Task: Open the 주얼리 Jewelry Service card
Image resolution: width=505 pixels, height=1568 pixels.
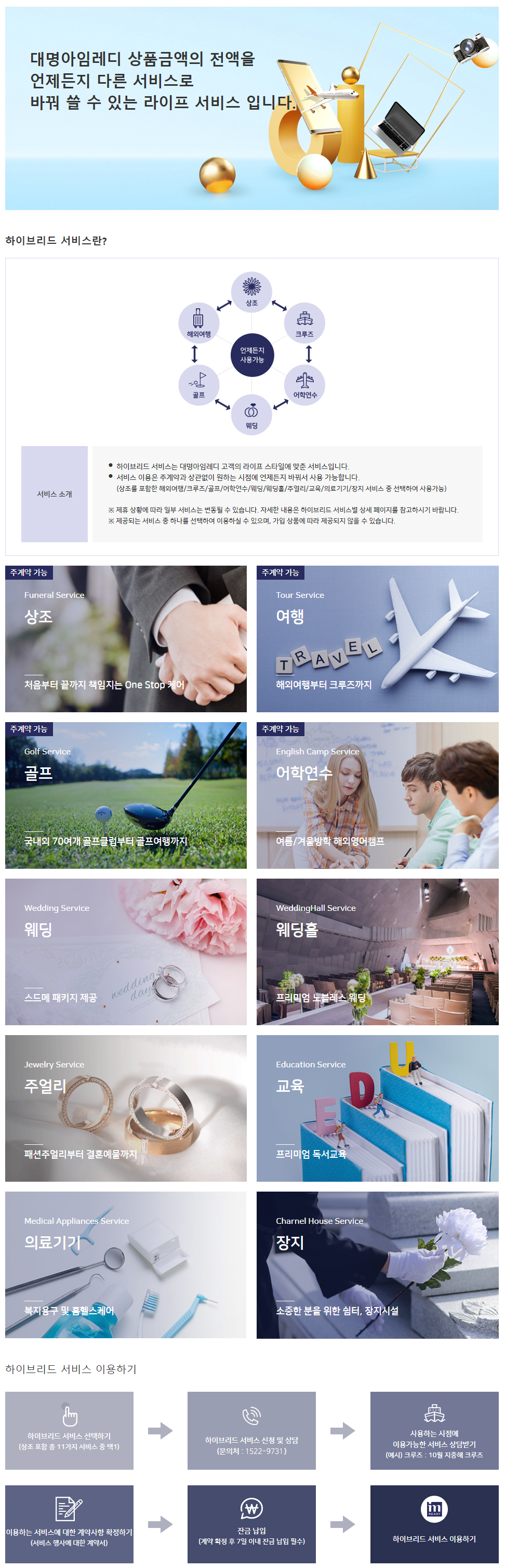Action: (x=126, y=1108)
